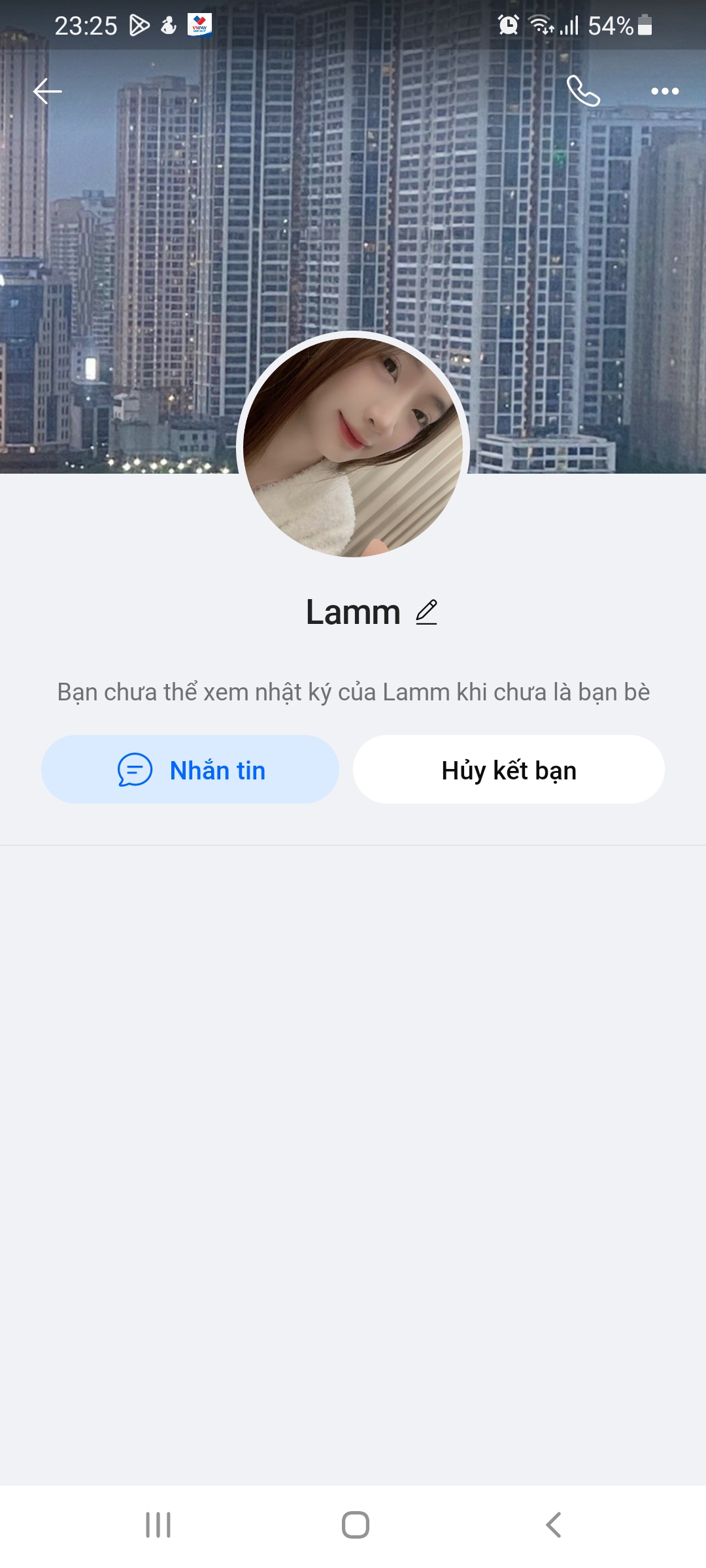Edit Lamm's display name with the pencil icon
The height and width of the screenshot is (1568, 706).
coord(426,612)
